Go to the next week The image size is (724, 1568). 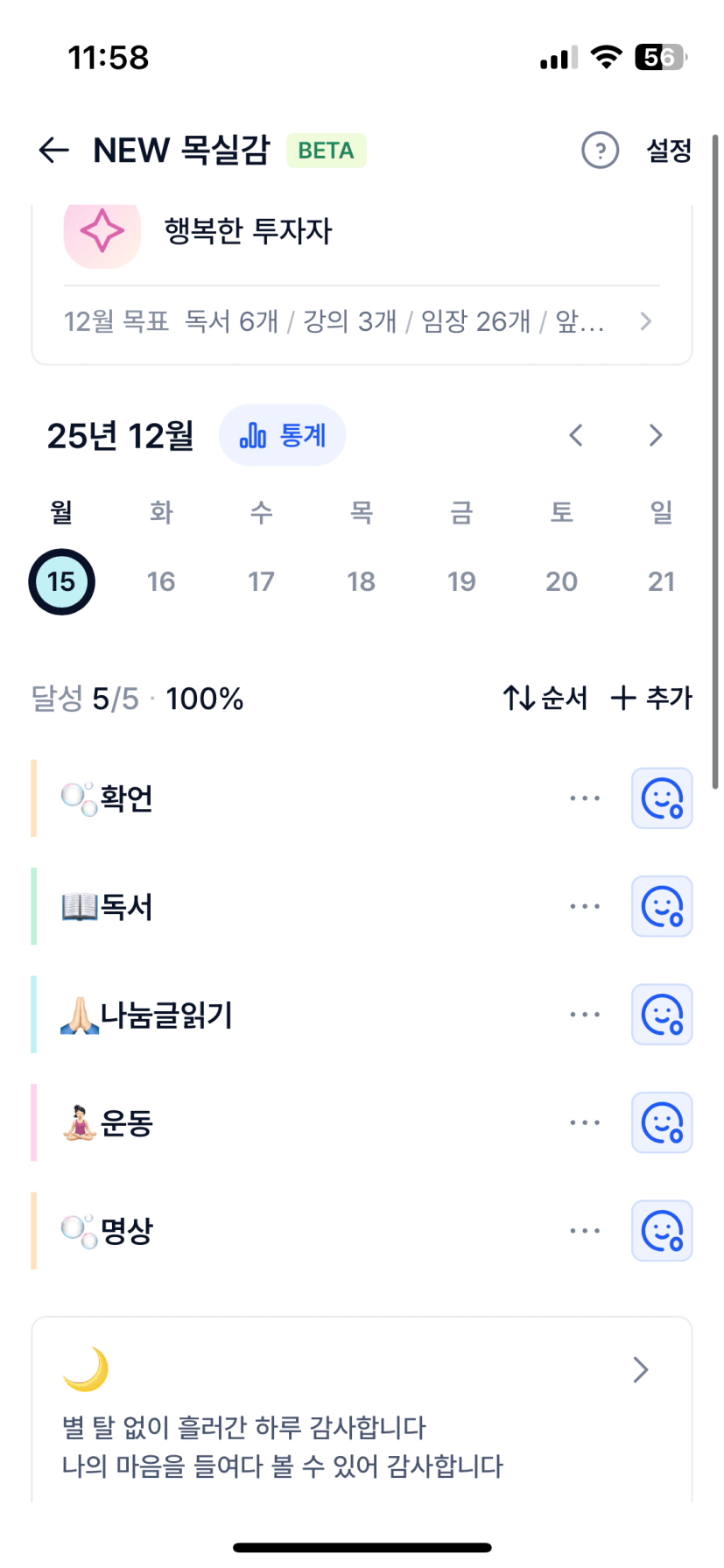click(656, 435)
